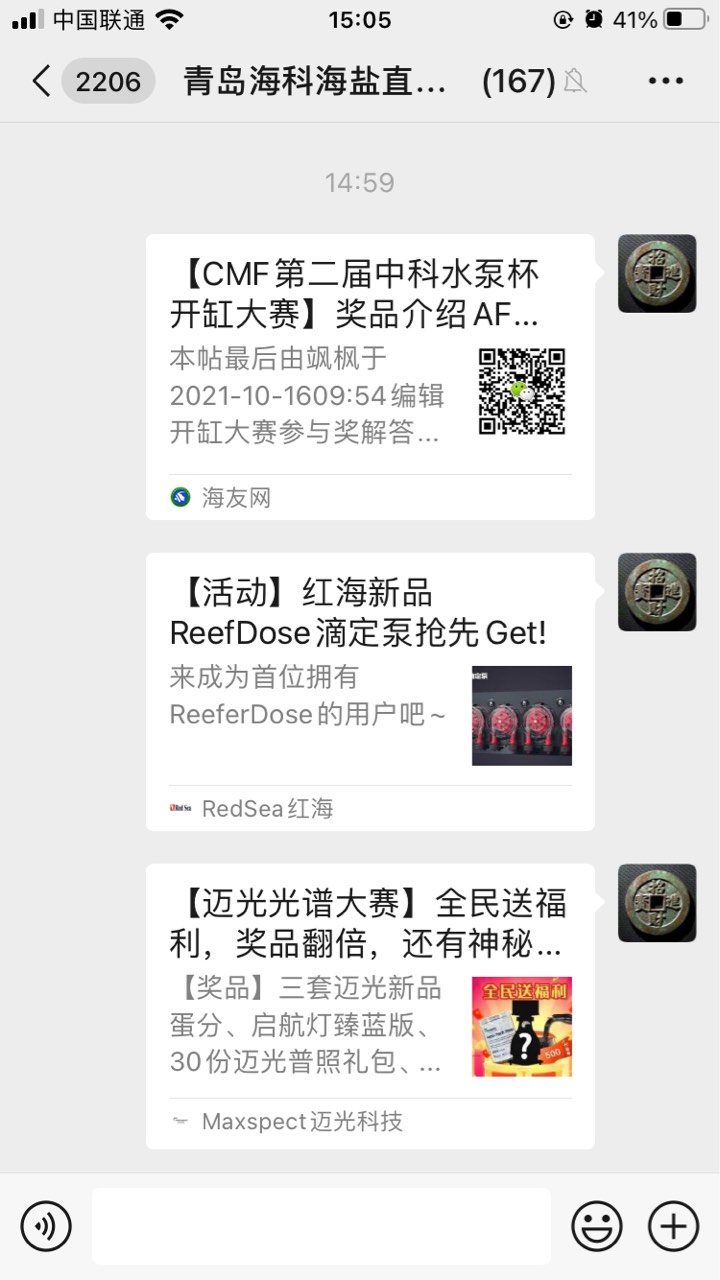Go back to the chat list

(42, 81)
